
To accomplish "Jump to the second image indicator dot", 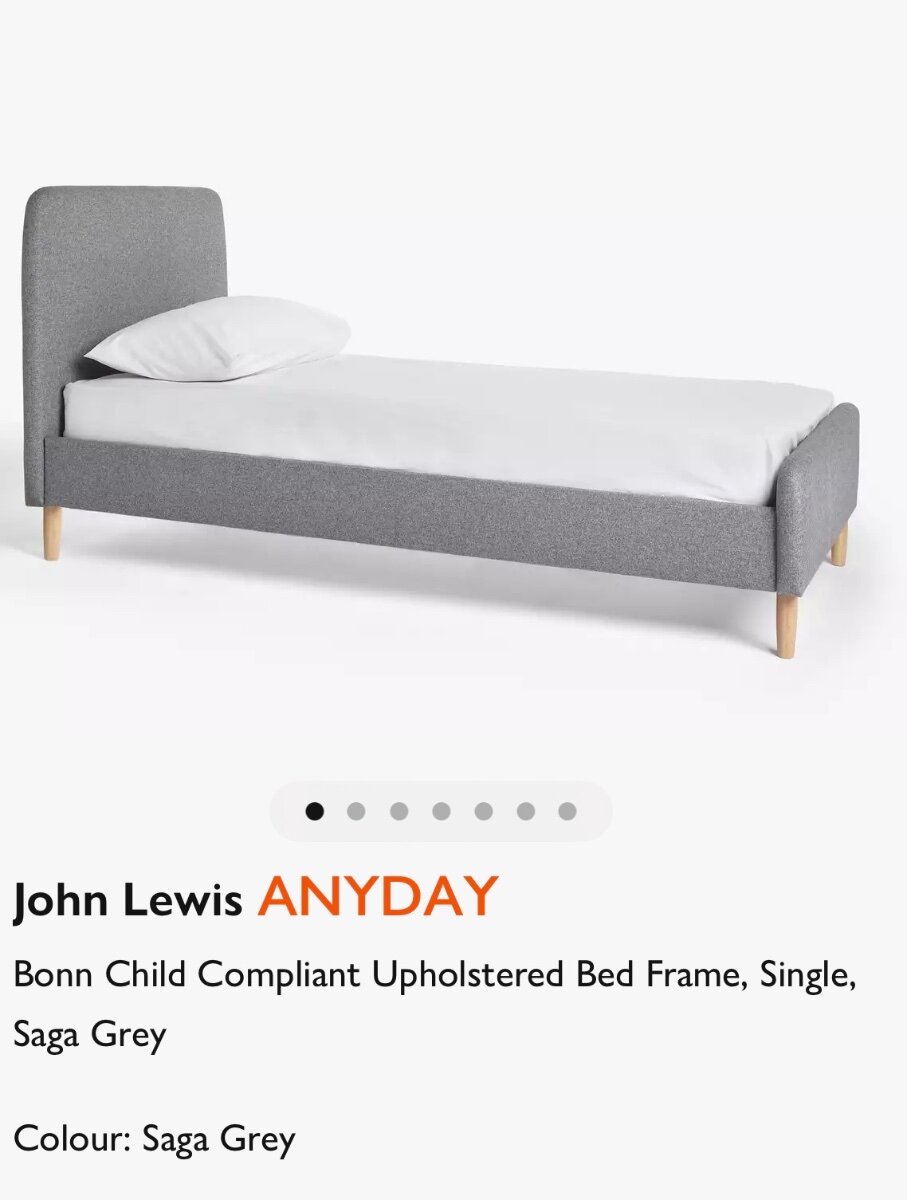I will 356,811.
